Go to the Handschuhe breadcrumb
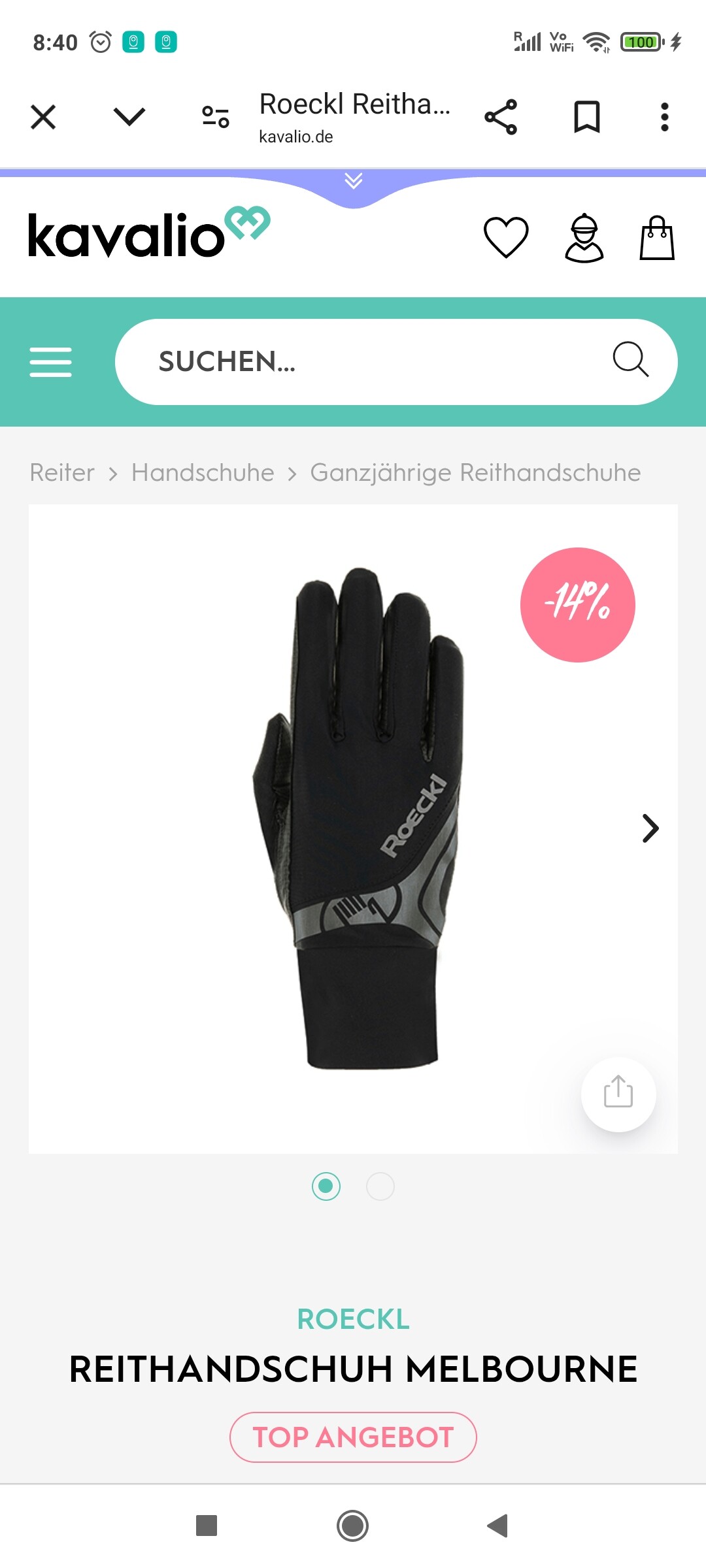The image size is (706, 1568). pos(203,472)
